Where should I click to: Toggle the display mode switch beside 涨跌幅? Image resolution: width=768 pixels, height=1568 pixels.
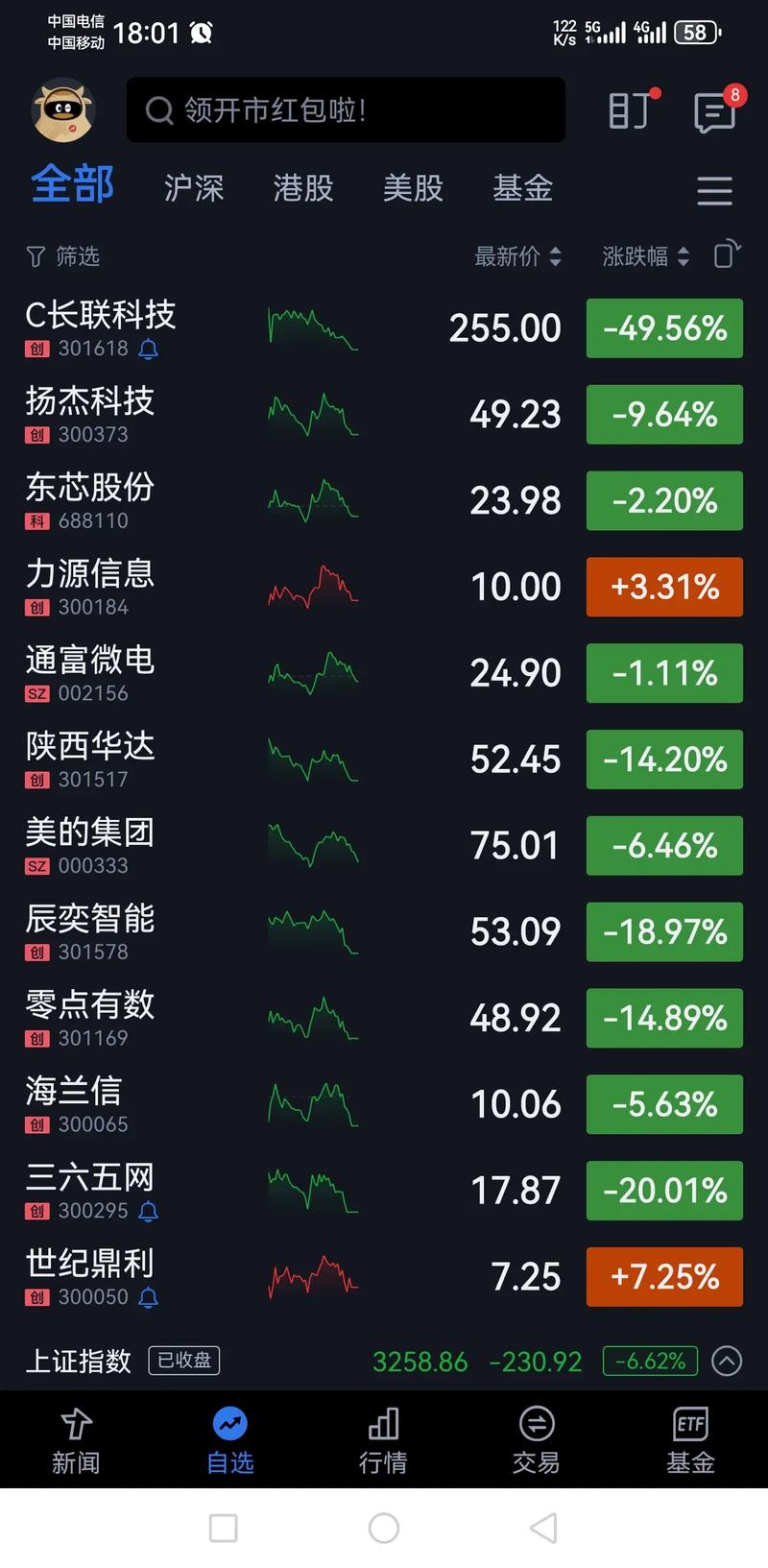pyautogui.click(x=726, y=255)
